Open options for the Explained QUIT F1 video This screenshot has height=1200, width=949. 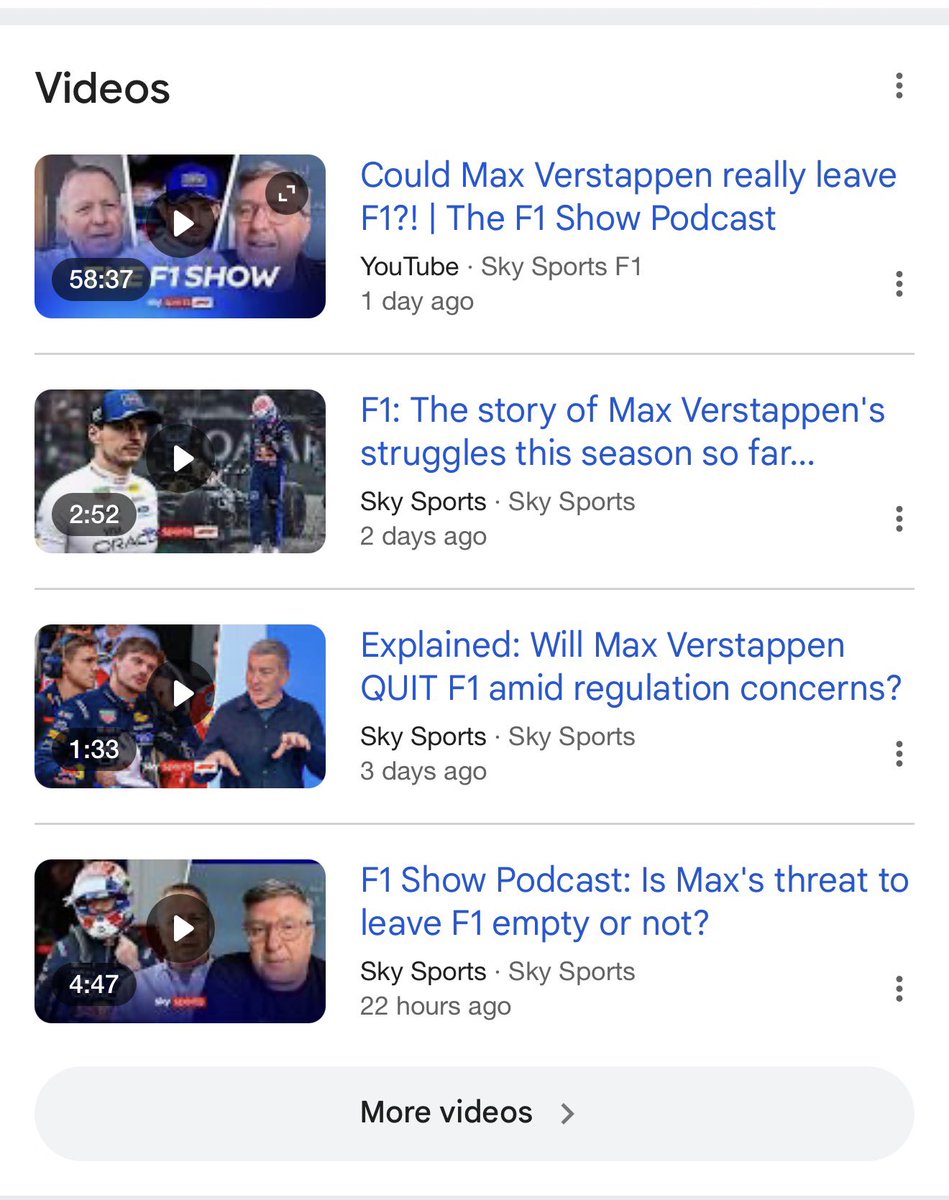898,754
